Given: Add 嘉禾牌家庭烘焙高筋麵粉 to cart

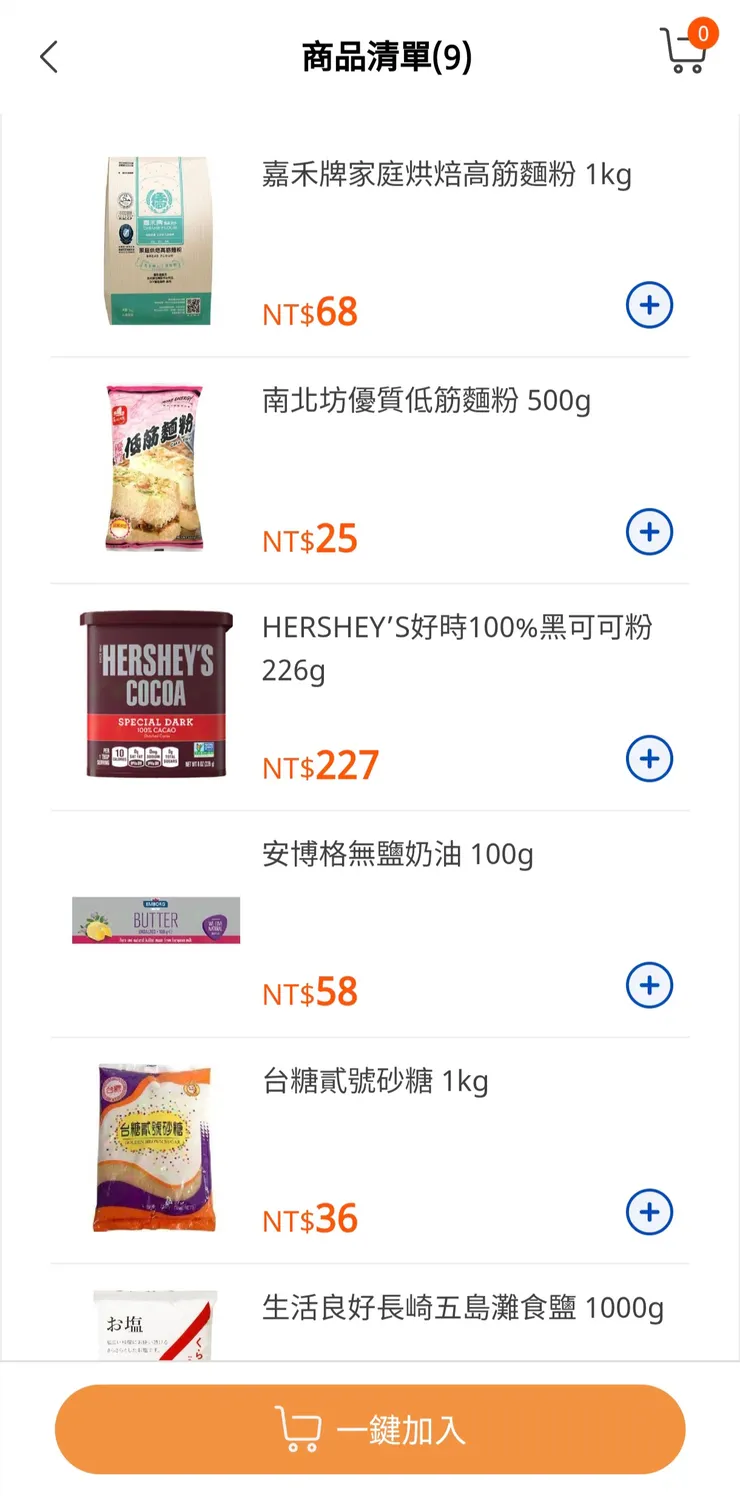Looking at the screenshot, I should click(x=649, y=306).
